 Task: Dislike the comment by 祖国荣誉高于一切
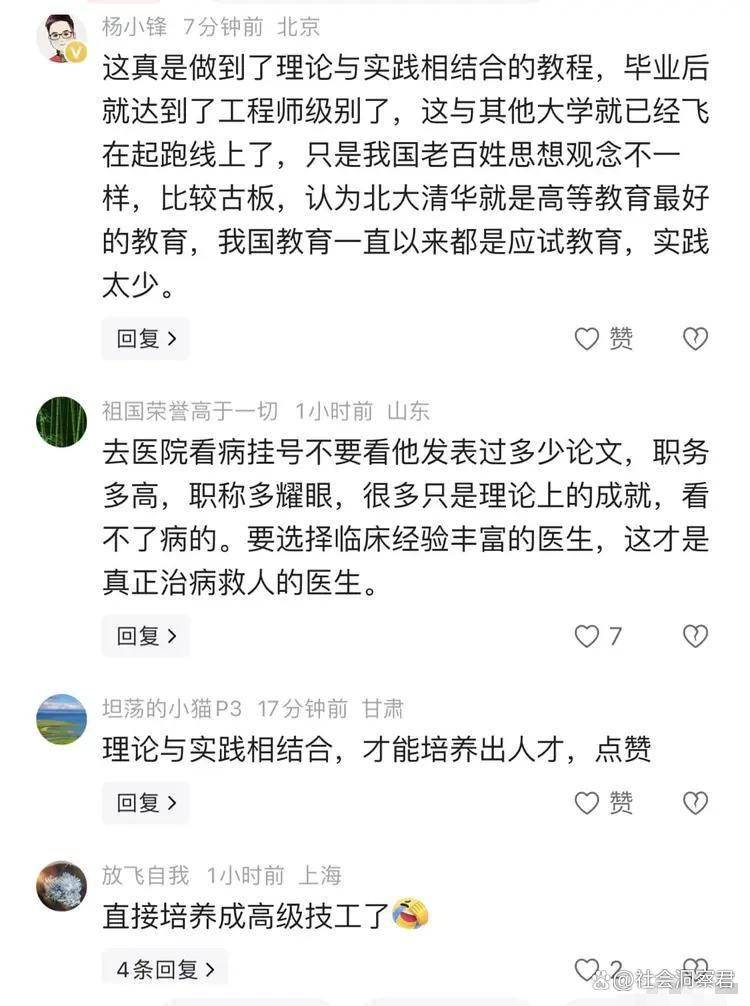click(x=695, y=636)
